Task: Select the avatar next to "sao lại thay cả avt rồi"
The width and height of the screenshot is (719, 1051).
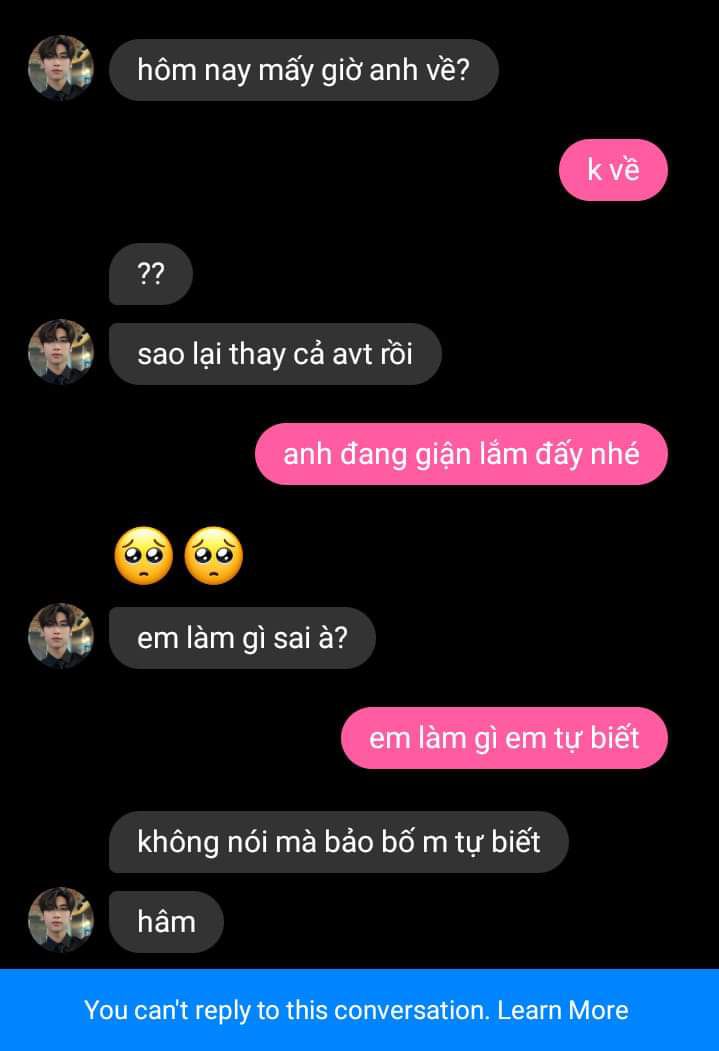Action: [61, 353]
